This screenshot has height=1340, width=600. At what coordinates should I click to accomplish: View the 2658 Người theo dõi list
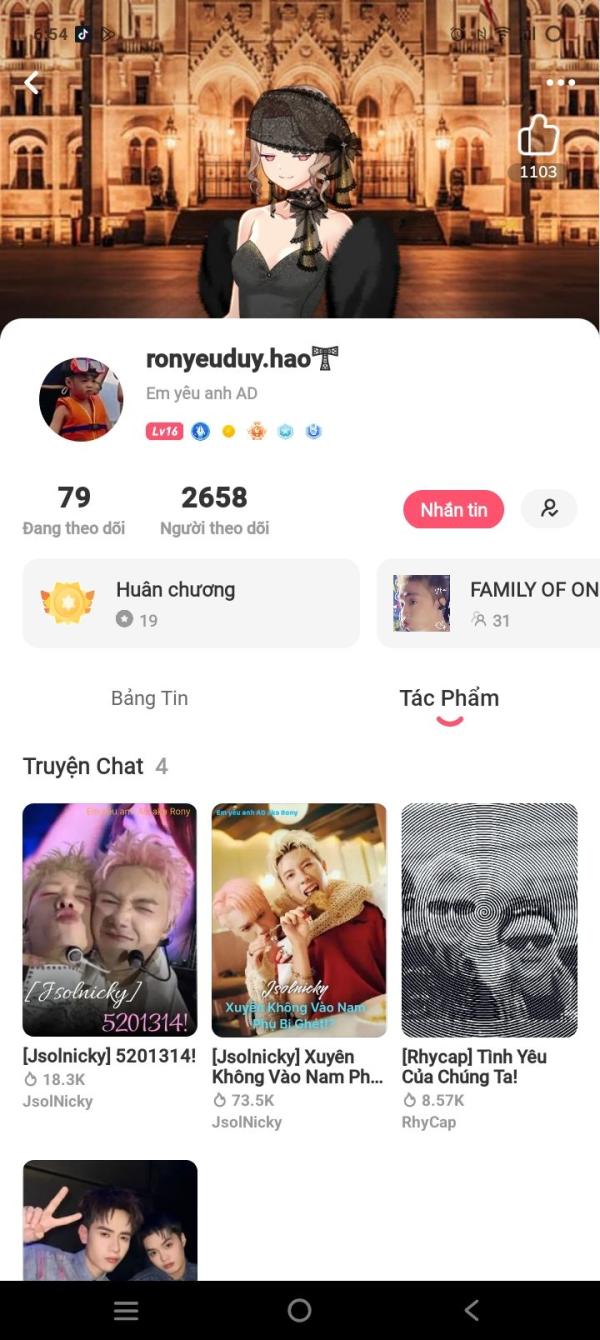click(x=214, y=511)
